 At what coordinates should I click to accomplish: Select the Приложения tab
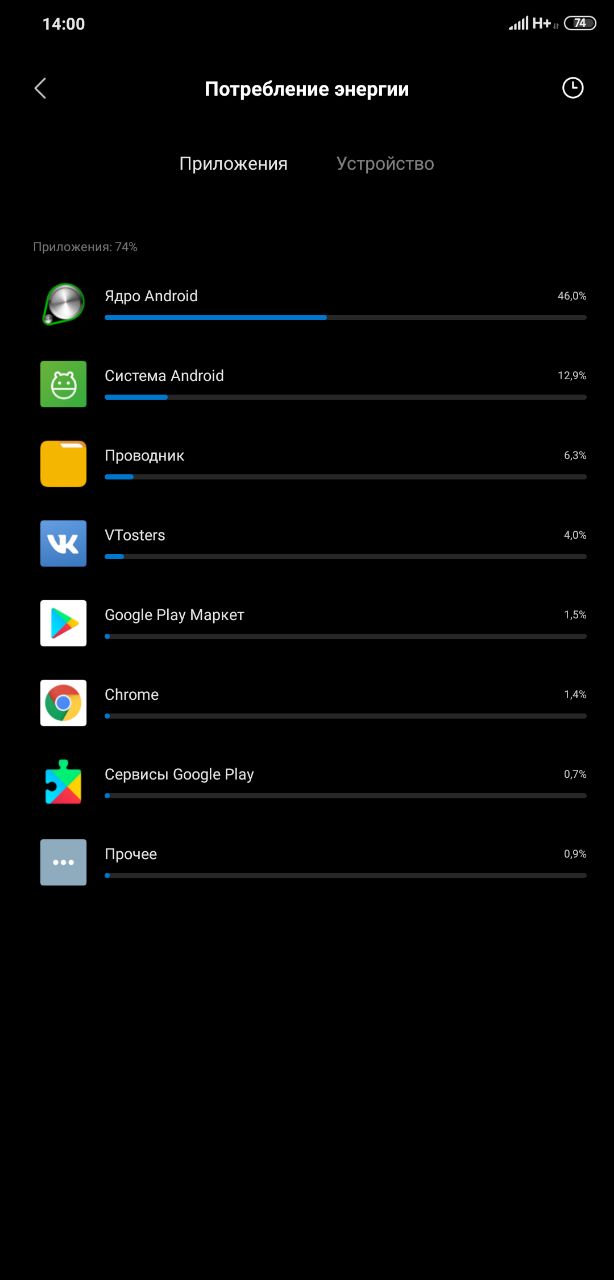coord(233,164)
